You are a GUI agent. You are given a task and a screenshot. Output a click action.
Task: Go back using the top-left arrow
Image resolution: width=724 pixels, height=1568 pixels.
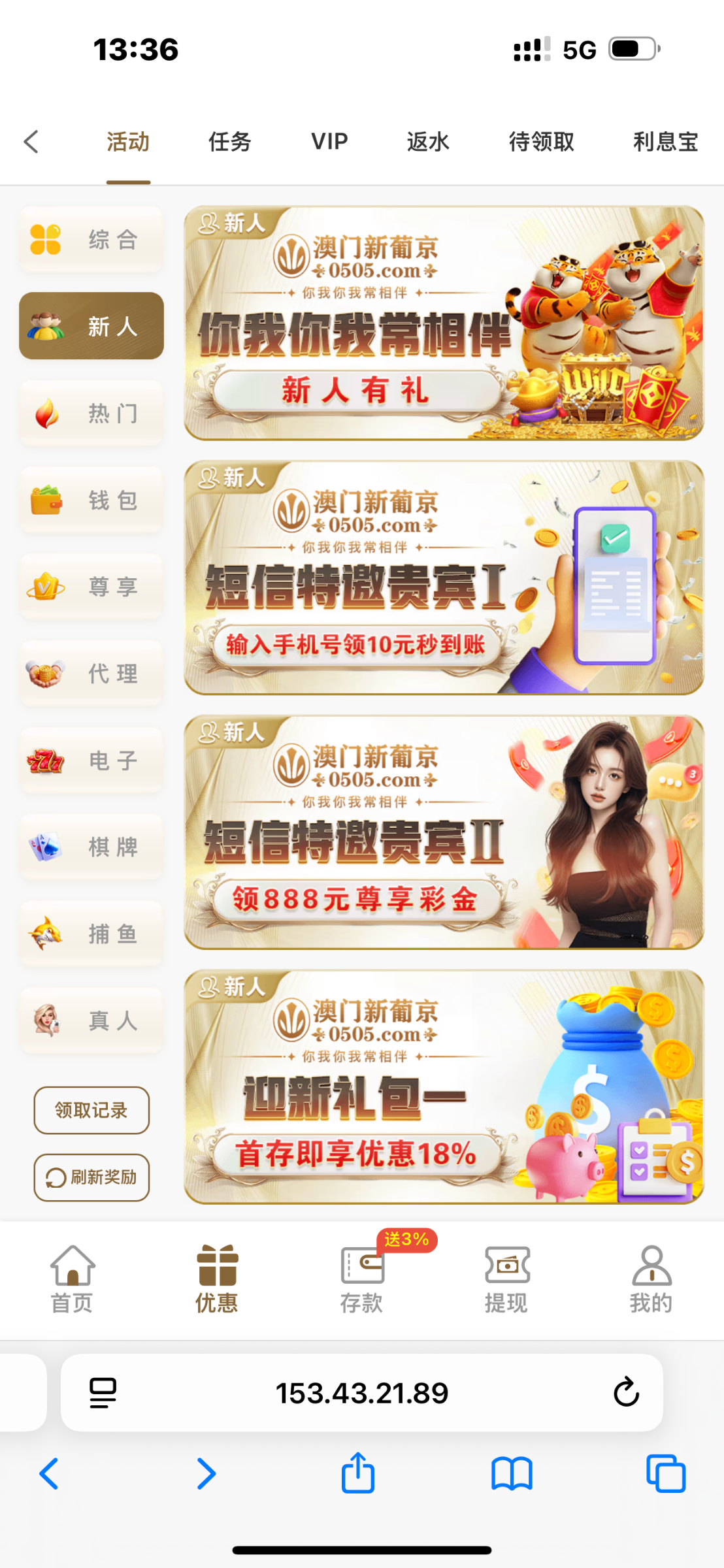31,141
